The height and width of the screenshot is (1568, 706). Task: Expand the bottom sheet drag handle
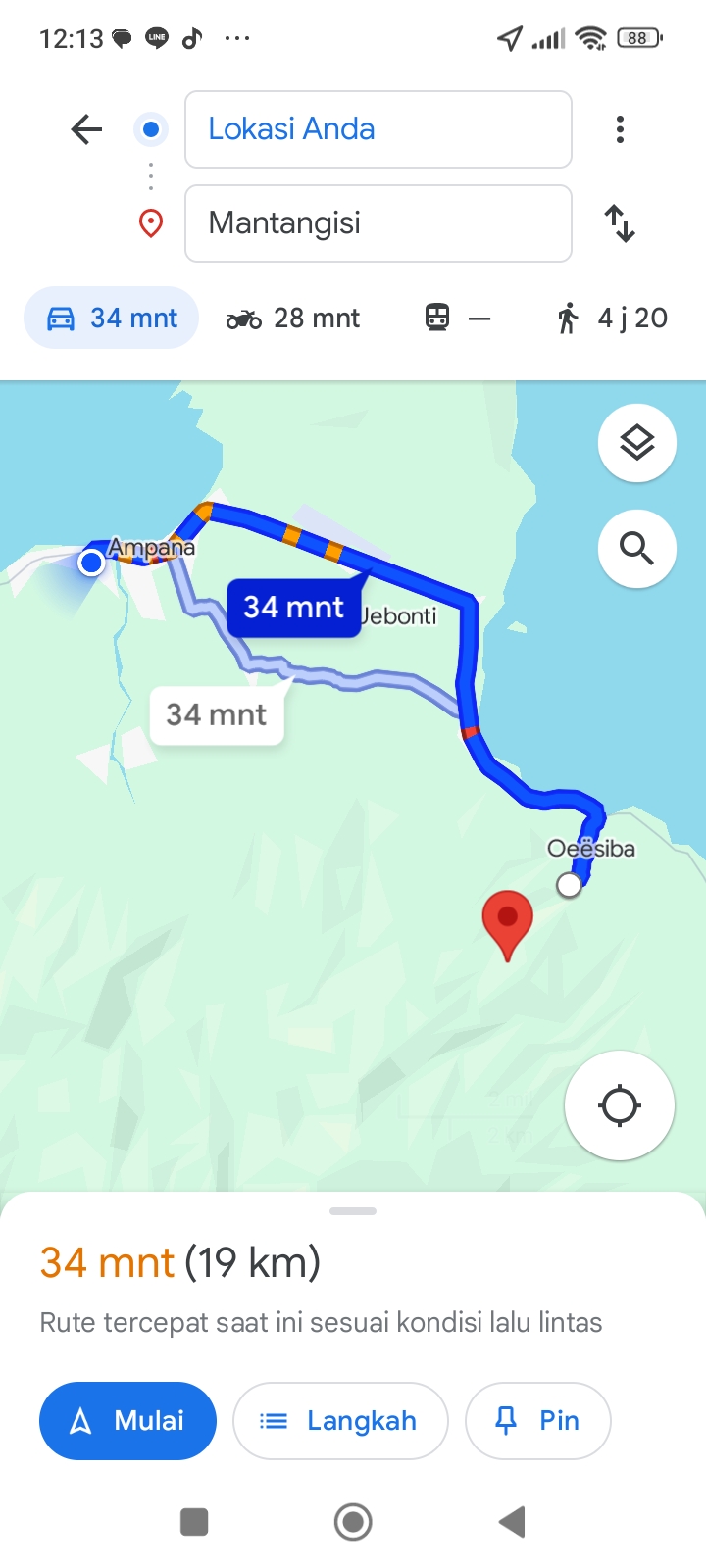(x=353, y=1211)
